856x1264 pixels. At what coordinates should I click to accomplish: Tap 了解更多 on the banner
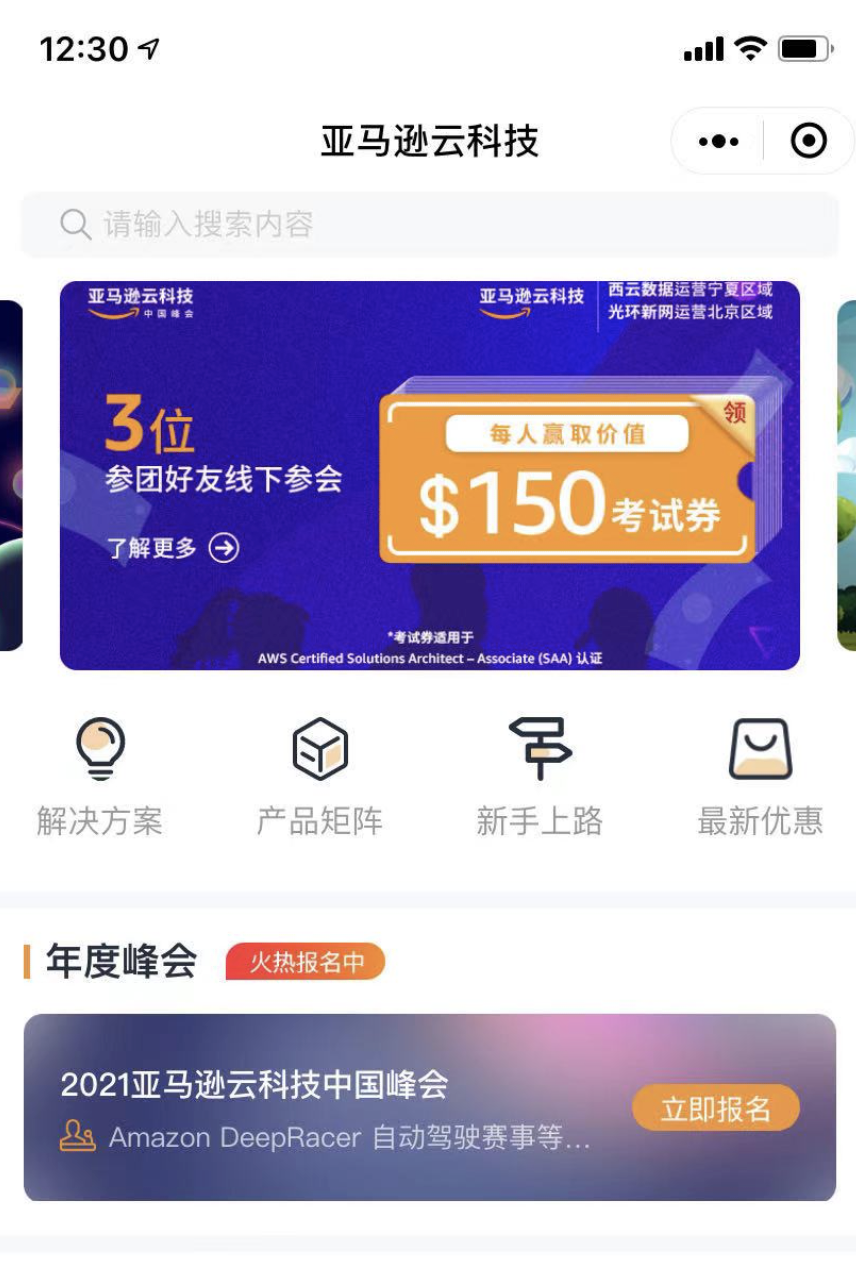(173, 548)
